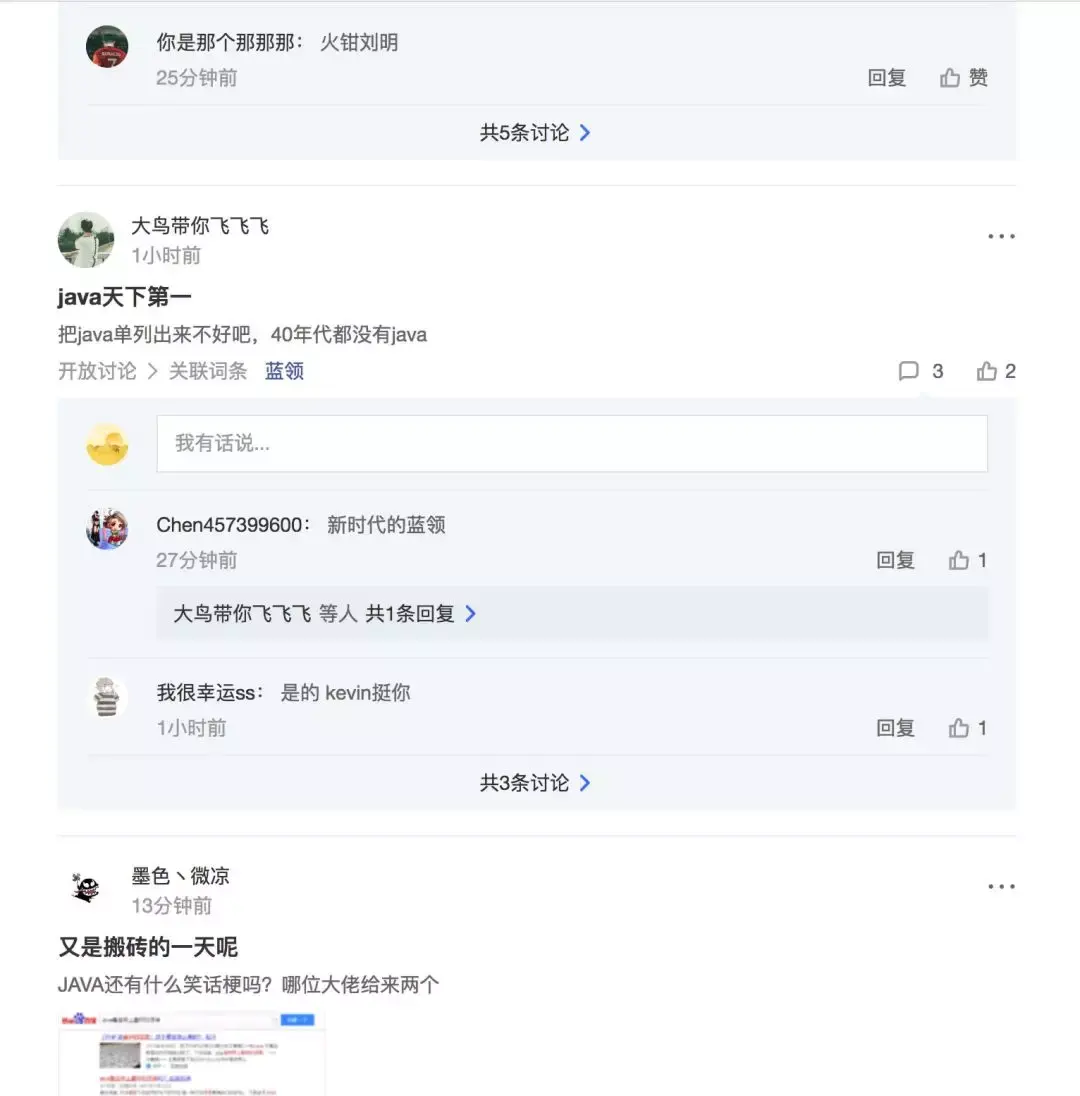Screen dimensions: 1080x1096
Task: Open overflow menu on 大鸟带你飞飞飞's post
Action: [1001, 237]
